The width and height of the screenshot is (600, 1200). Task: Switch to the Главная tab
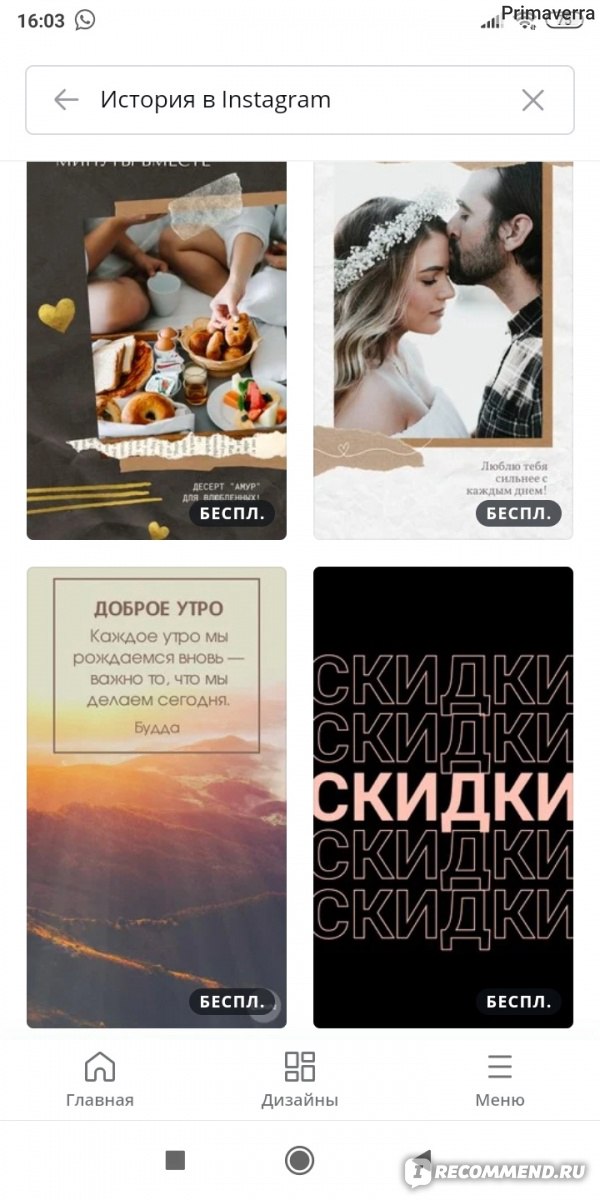tap(100, 1079)
